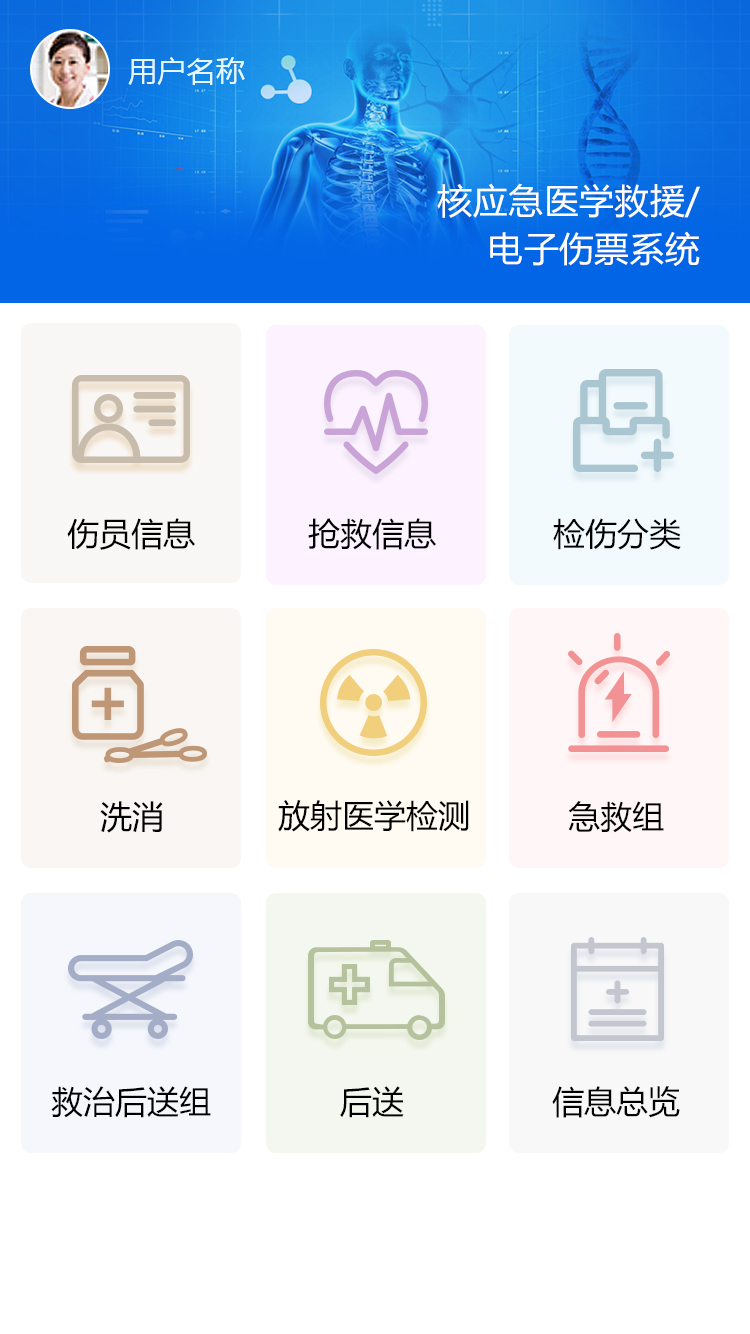Viewport: 750px width, 1334px height.
Task: Open the 洗消 decontamination tile
Action: (x=131, y=738)
